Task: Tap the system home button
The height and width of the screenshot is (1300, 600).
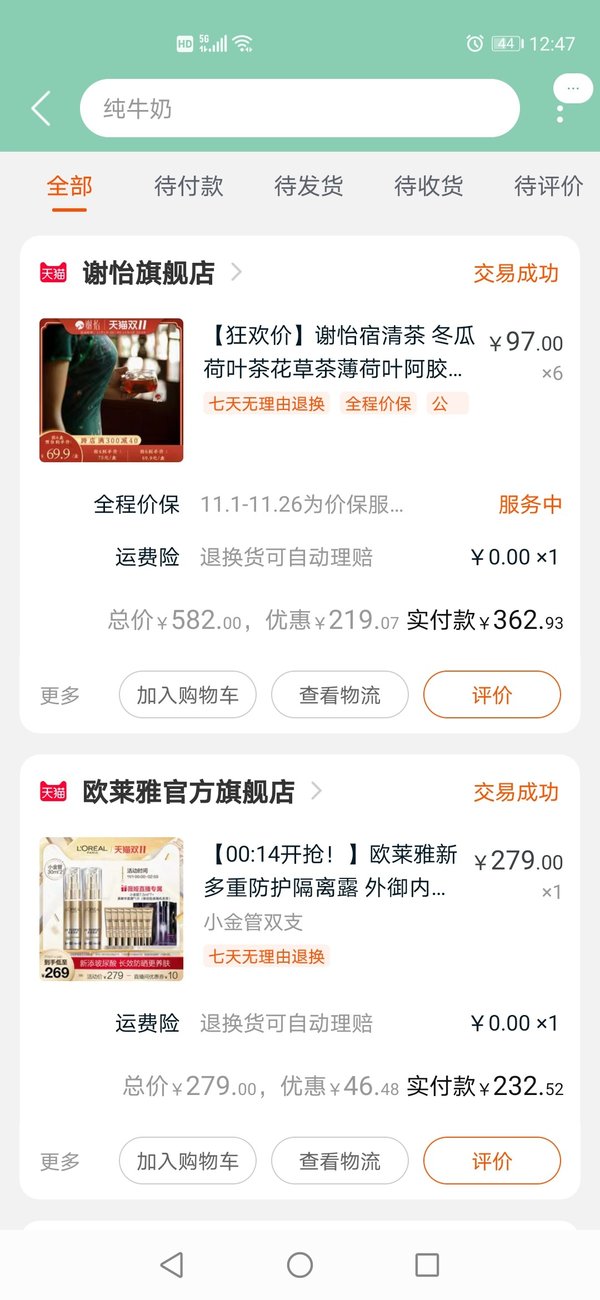Action: pos(300,1265)
